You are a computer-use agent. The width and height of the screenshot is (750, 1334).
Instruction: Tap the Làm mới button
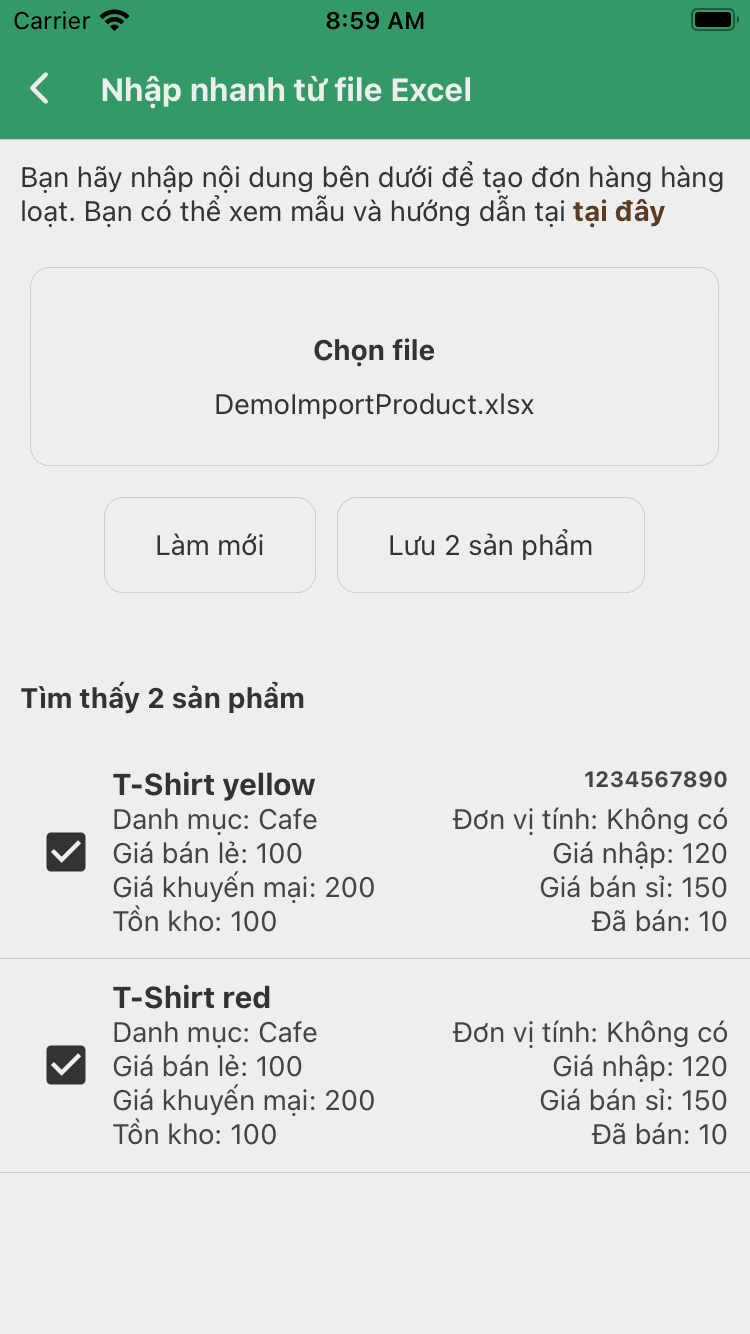pos(210,545)
